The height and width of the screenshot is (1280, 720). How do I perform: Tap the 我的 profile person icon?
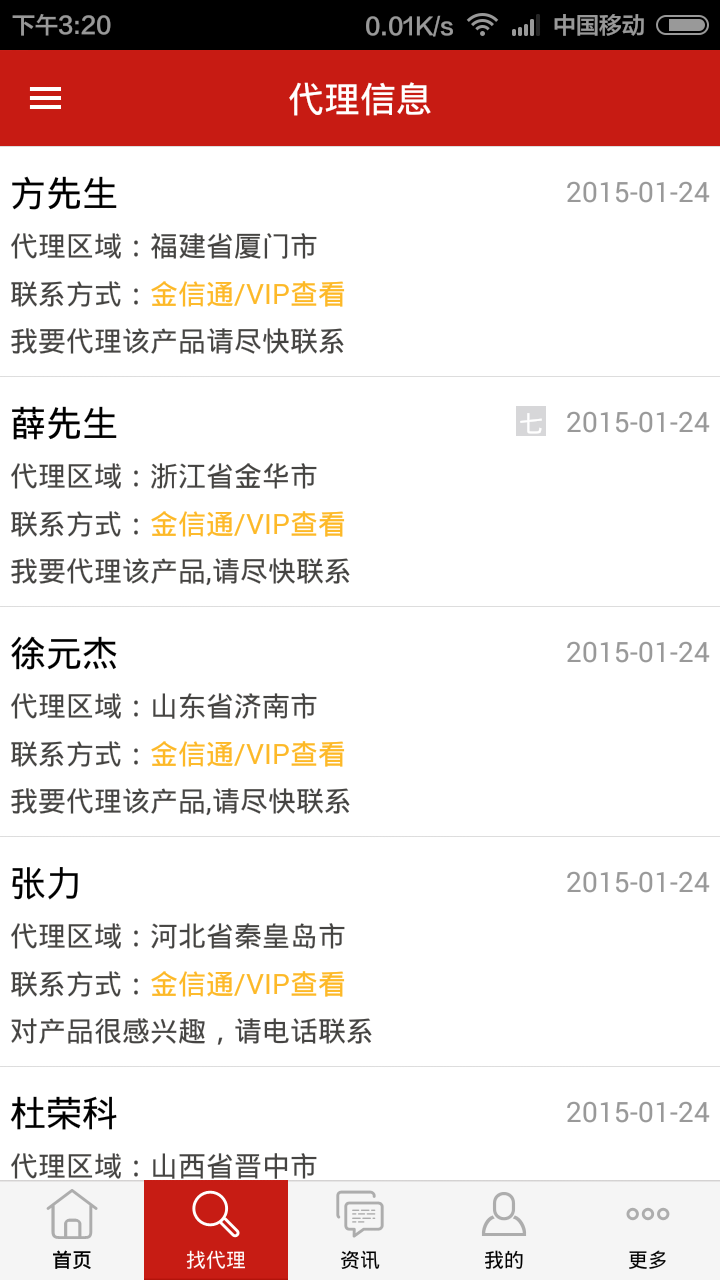tap(504, 1215)
